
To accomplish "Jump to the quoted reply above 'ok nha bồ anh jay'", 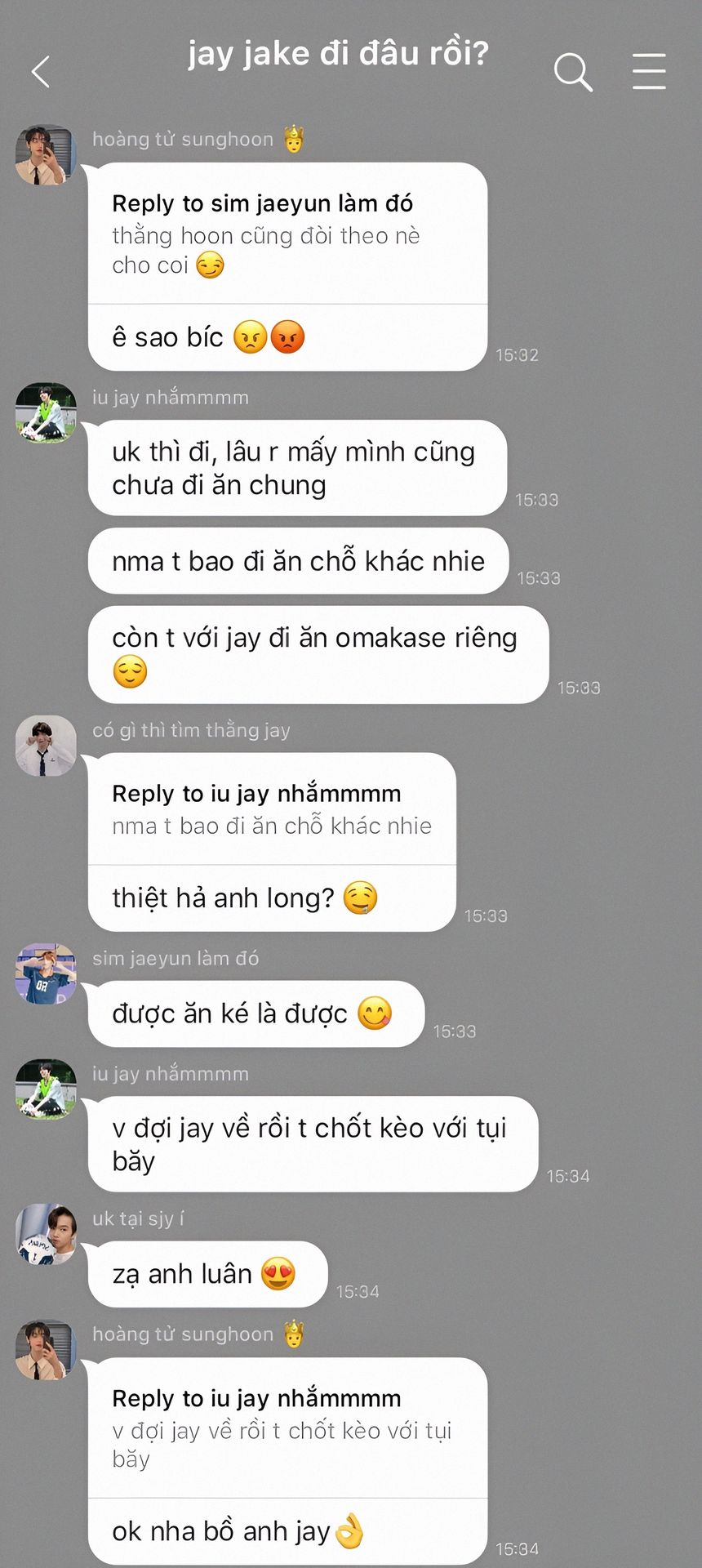I will 287,1429.
